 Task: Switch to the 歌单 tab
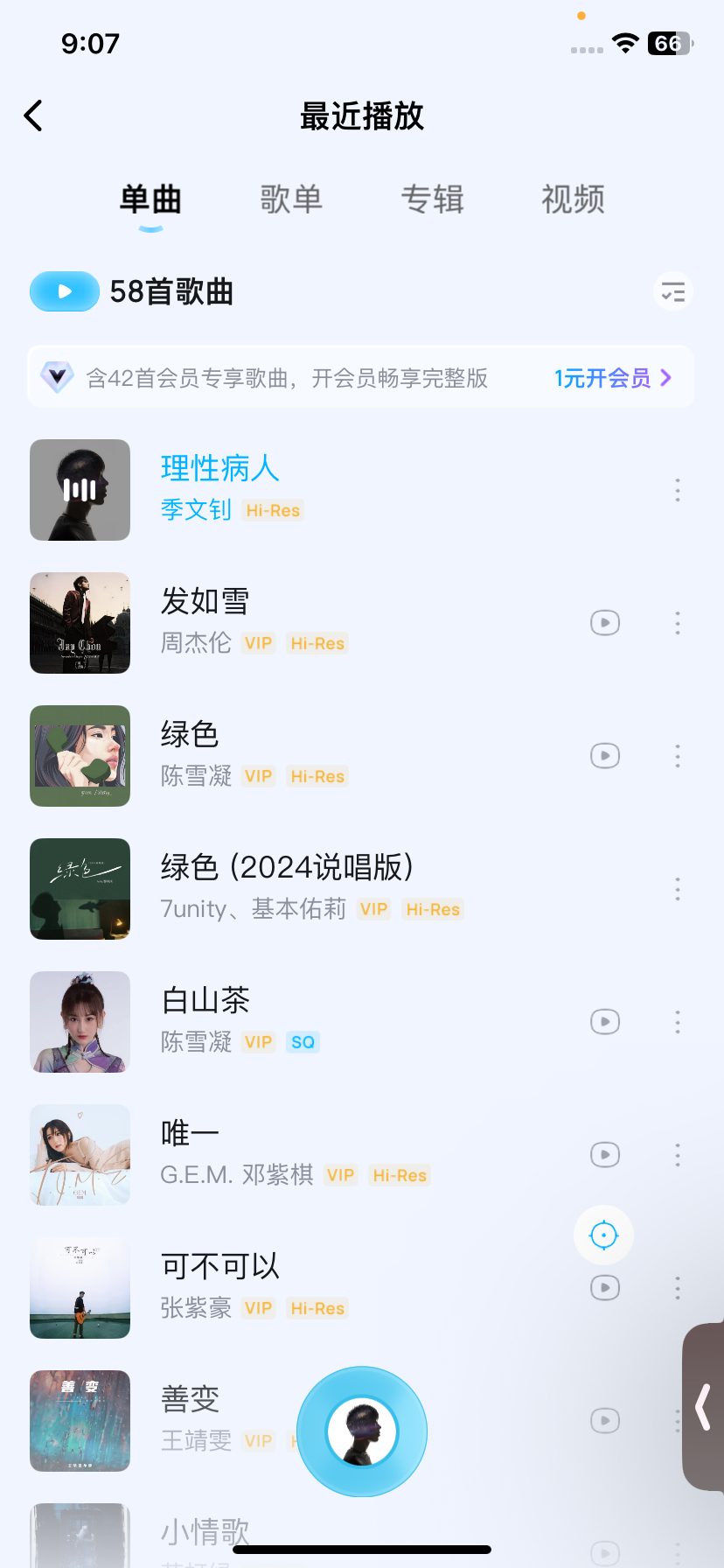[291, 199]
